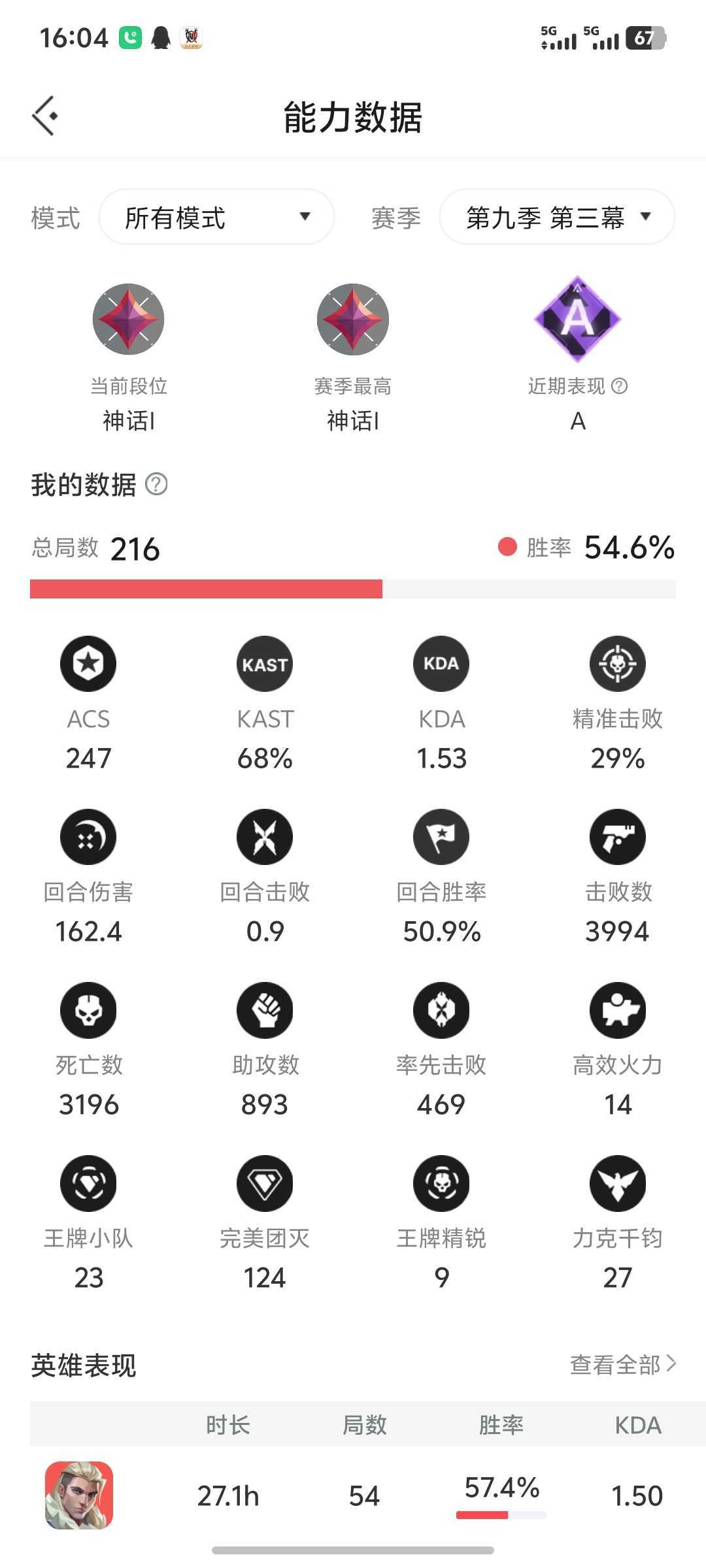
Task: Tap the help icon beside 近期表现
Action: point(619,386)
